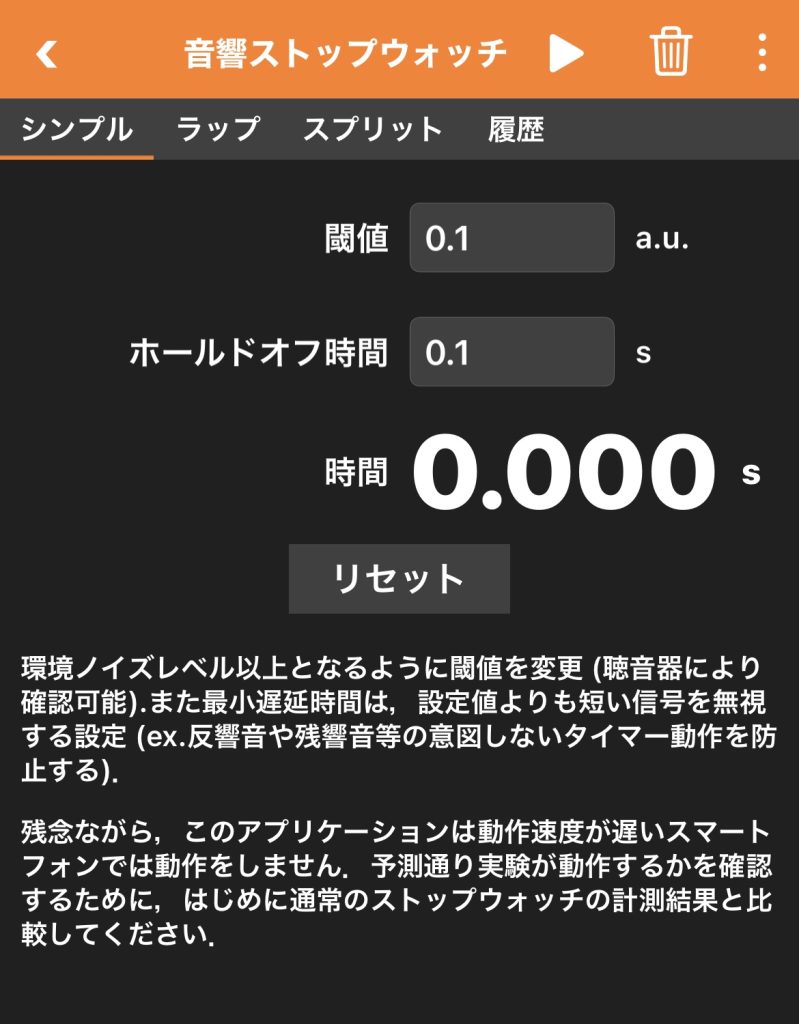The height and width of the screenshot is (1024, 799).
Task: Tap the リセット button
Action: point(399,579)
